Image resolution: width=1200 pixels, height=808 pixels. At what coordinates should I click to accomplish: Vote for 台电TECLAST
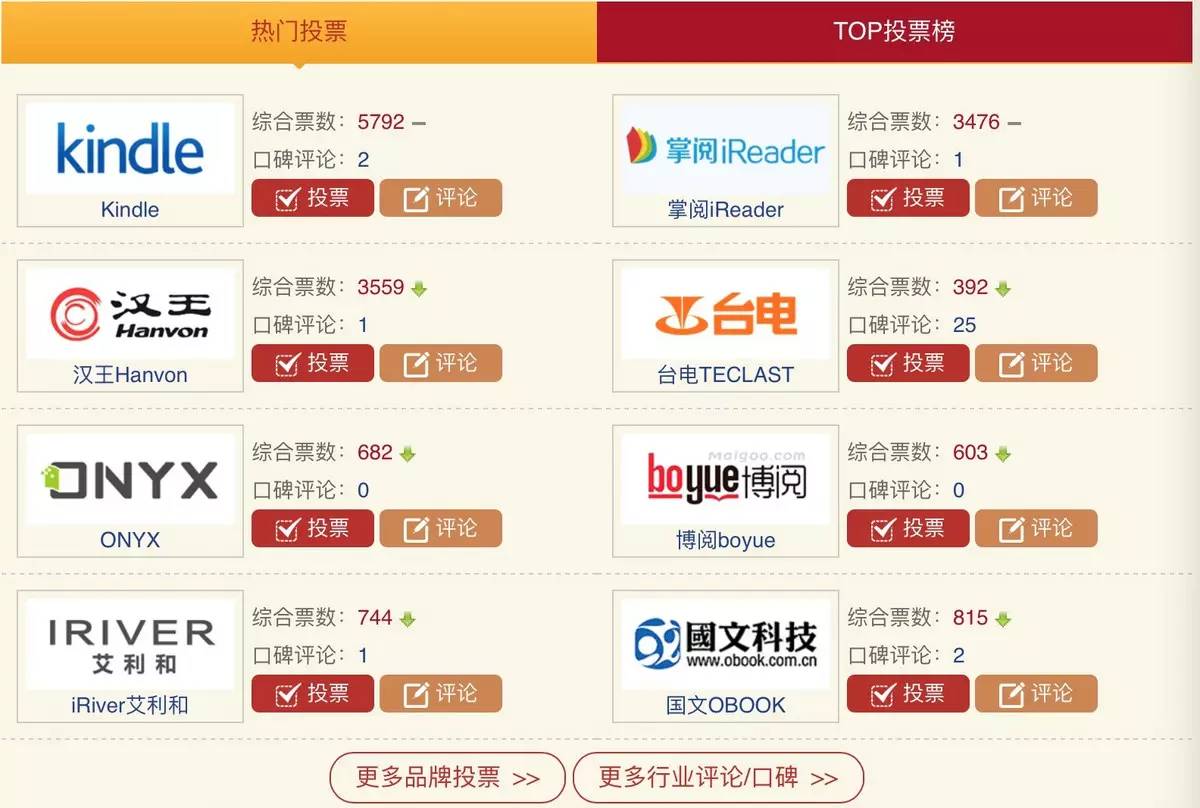click(907, 363)
